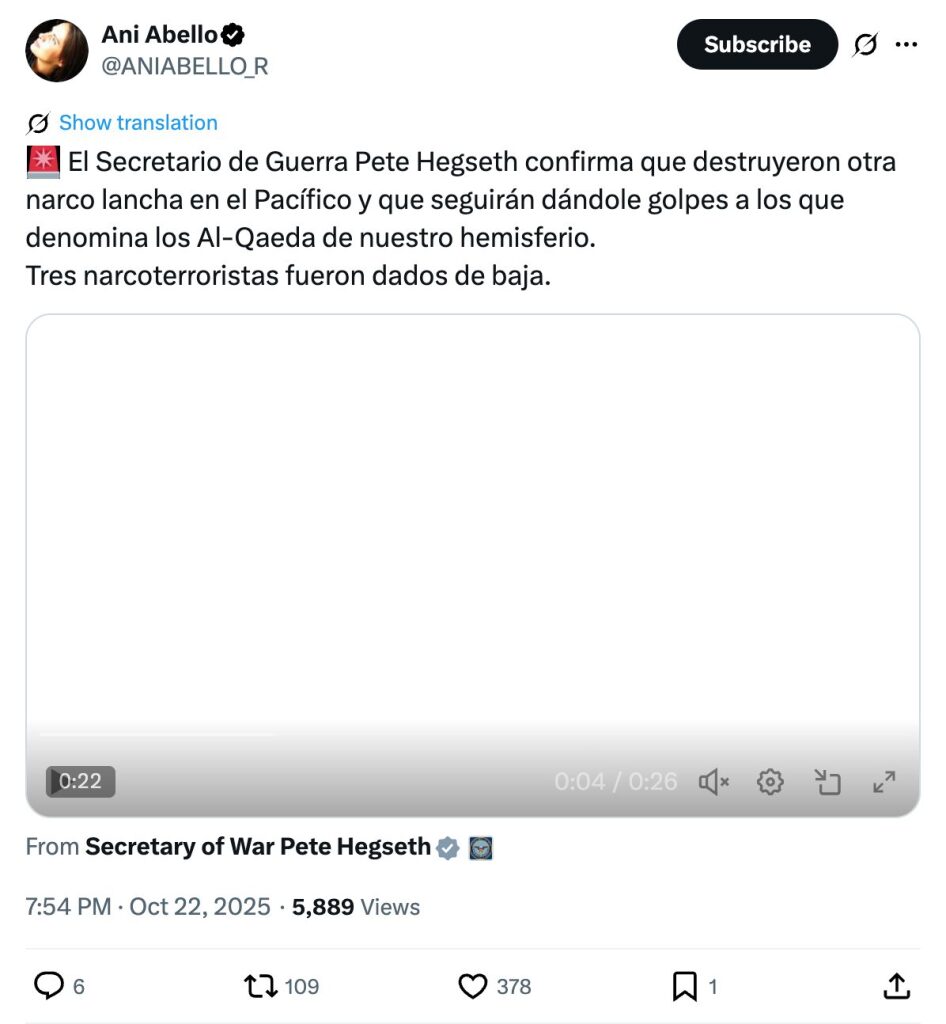
Task: Share the post
Action: click(x=897, y=987)
